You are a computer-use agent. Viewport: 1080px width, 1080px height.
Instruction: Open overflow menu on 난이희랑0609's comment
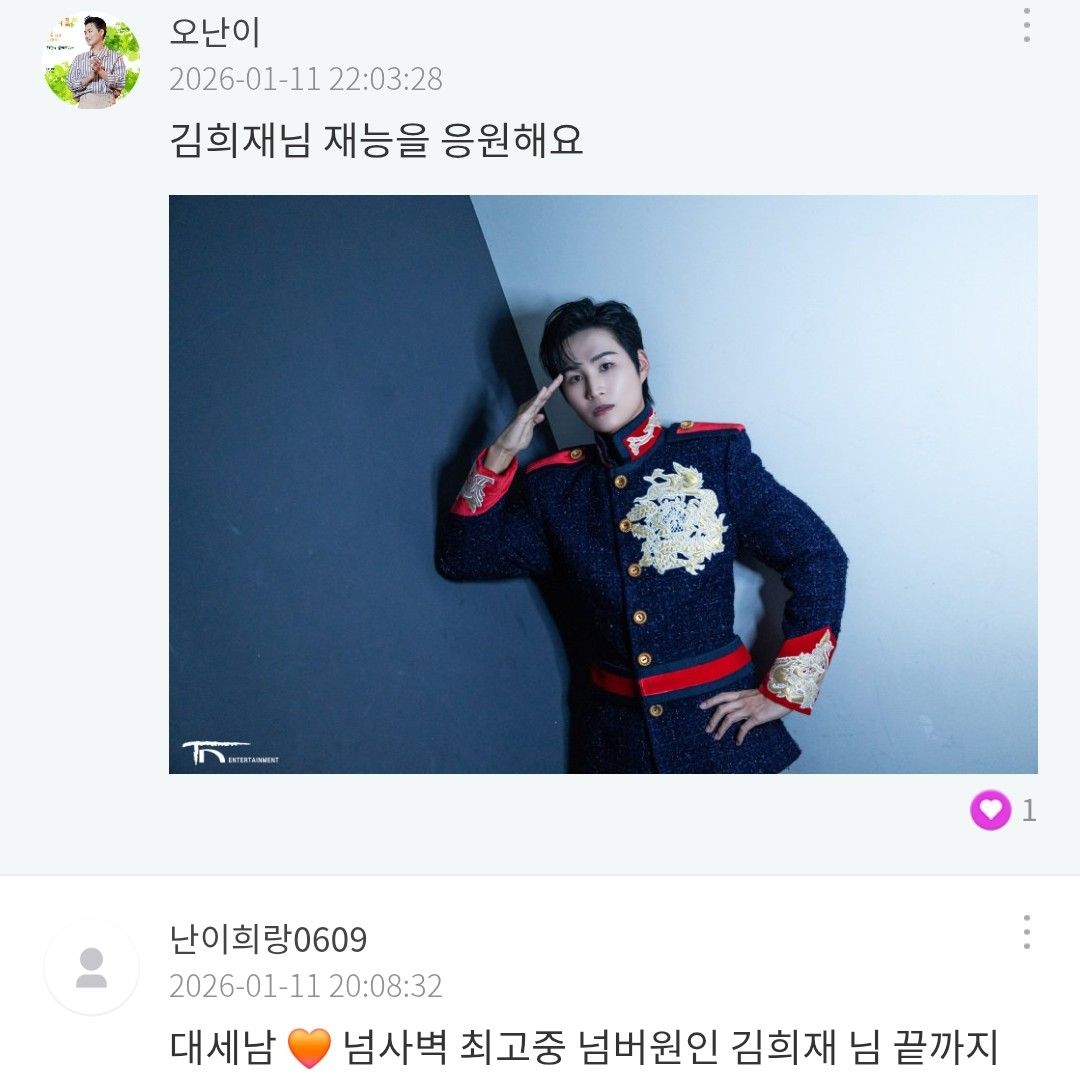[x=1026, y=932]
